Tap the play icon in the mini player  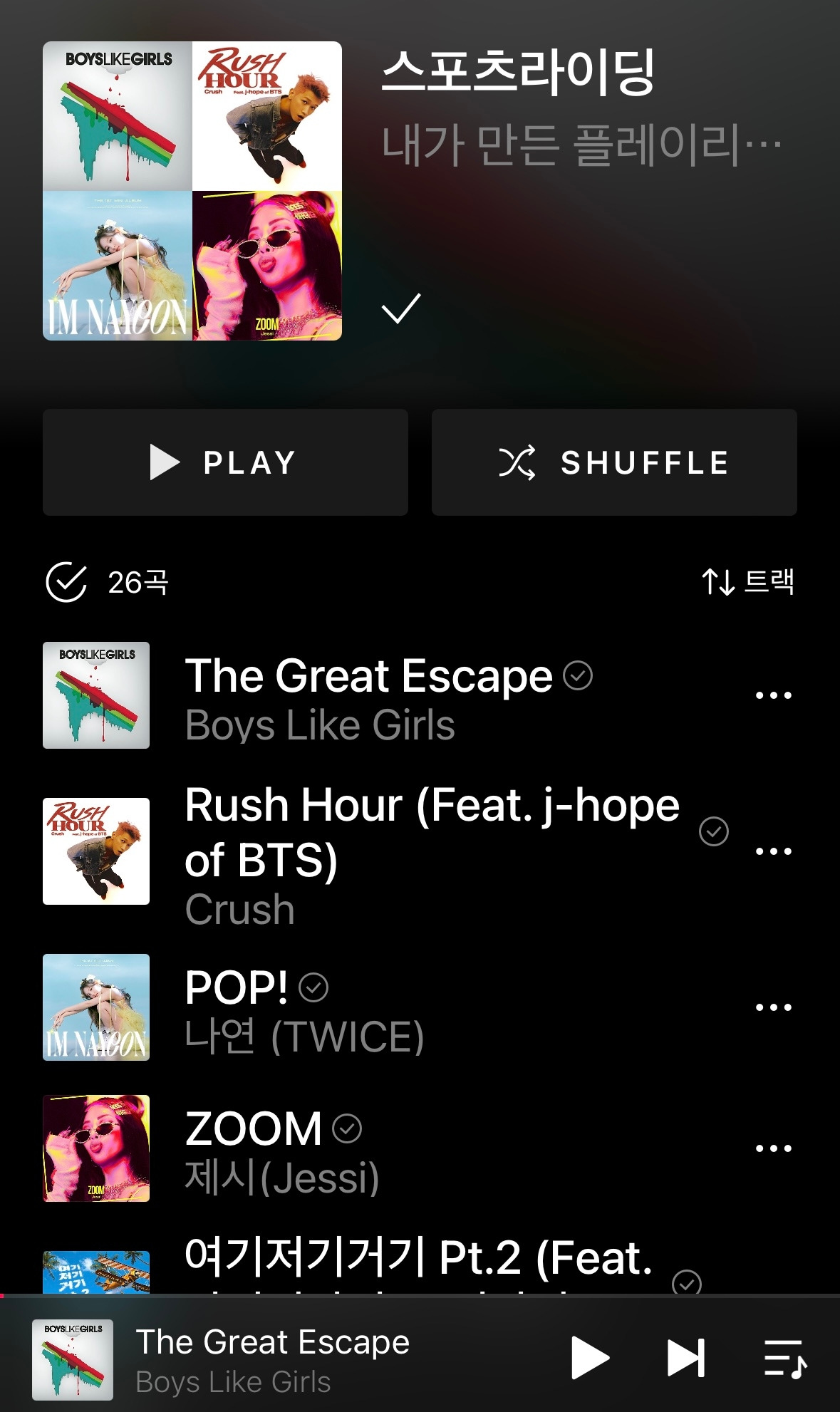point(589,1358)
